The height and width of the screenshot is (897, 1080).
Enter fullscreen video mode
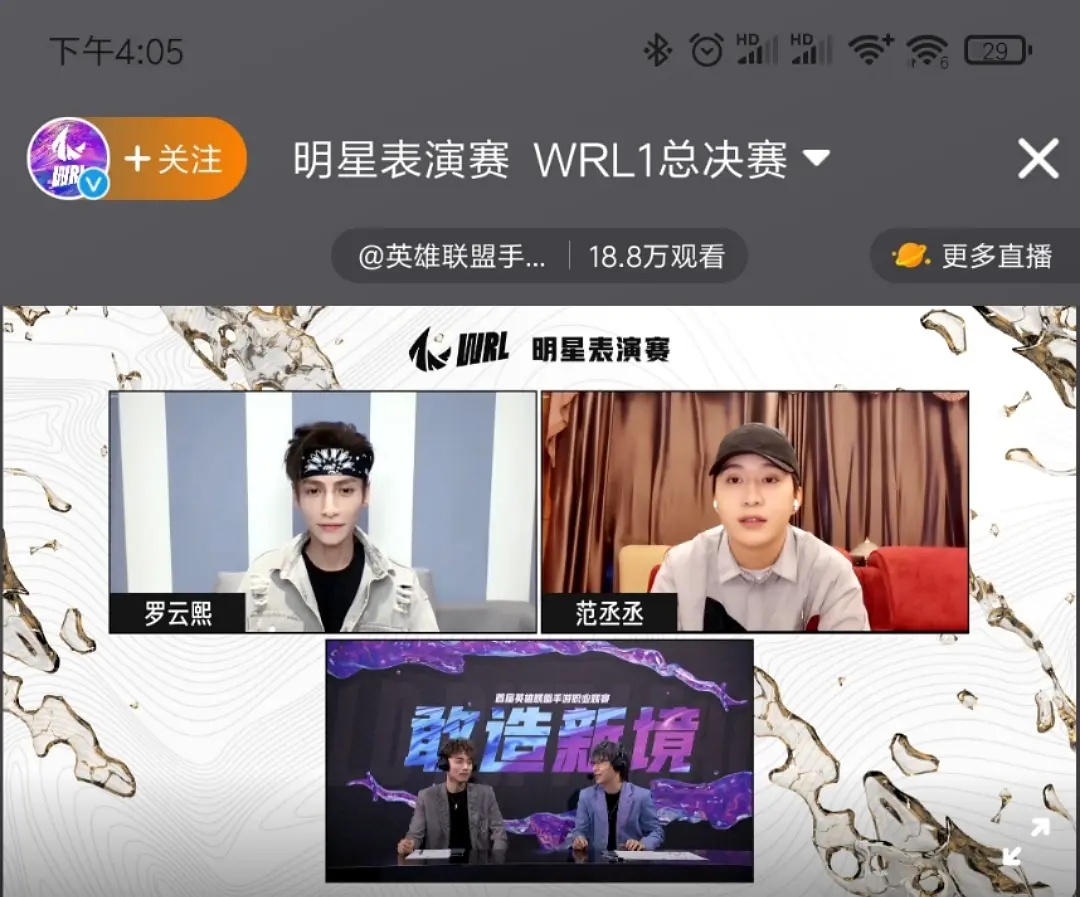click(x=1026, y=841)
